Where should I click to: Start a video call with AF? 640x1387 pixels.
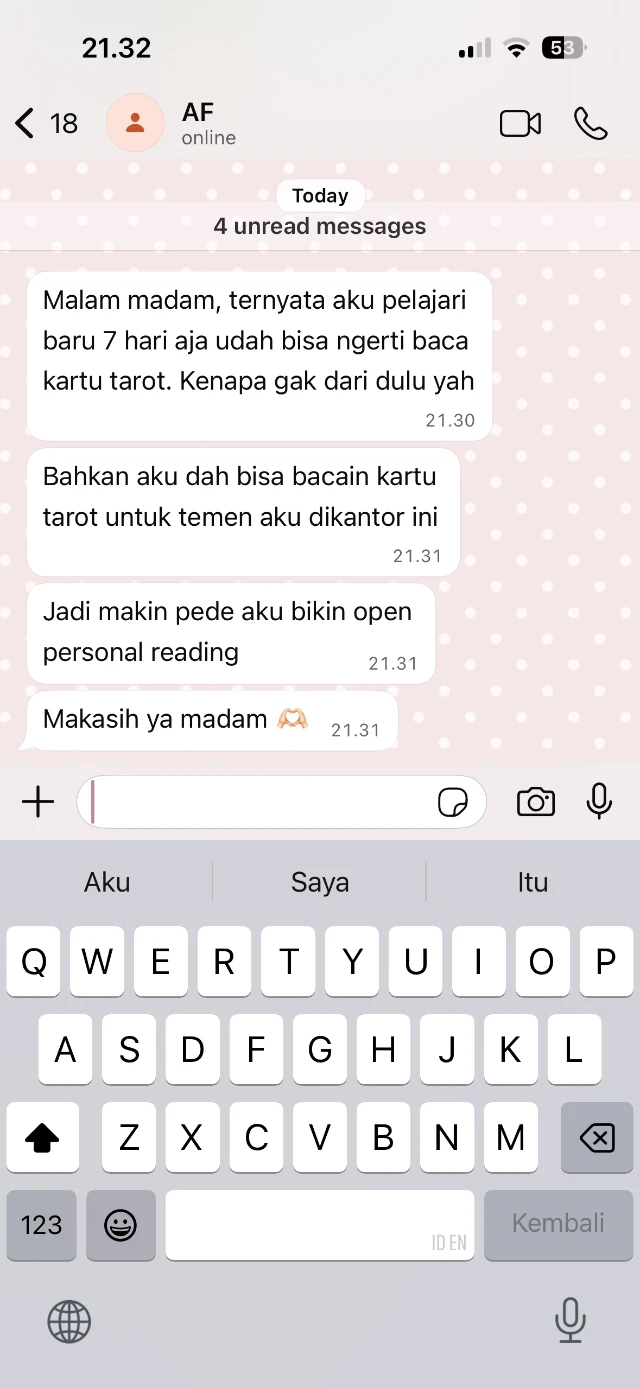click(x=520, y=124)
